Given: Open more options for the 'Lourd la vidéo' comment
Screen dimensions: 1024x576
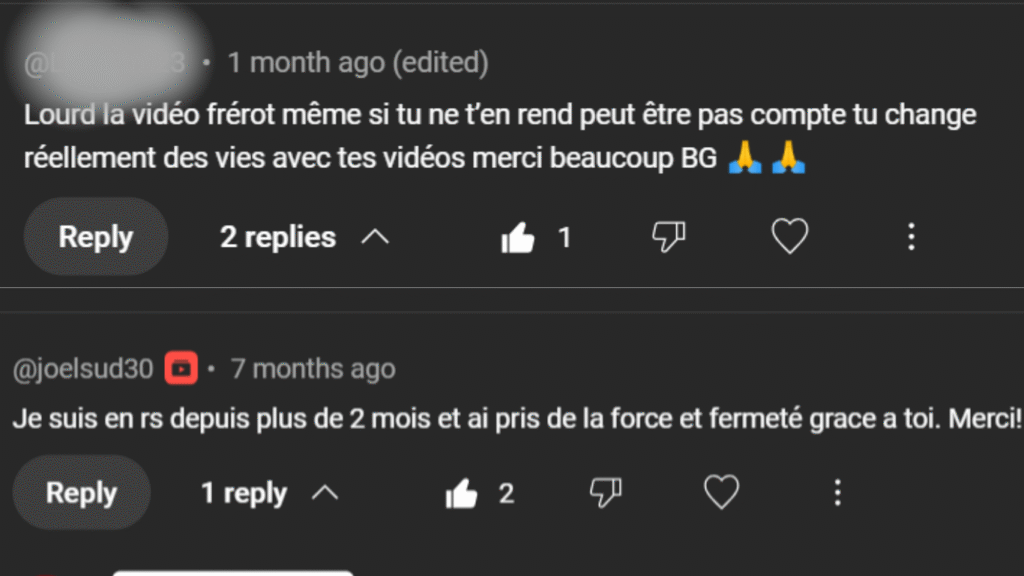Looking at the screenshot, I should [x=910, y=237].
